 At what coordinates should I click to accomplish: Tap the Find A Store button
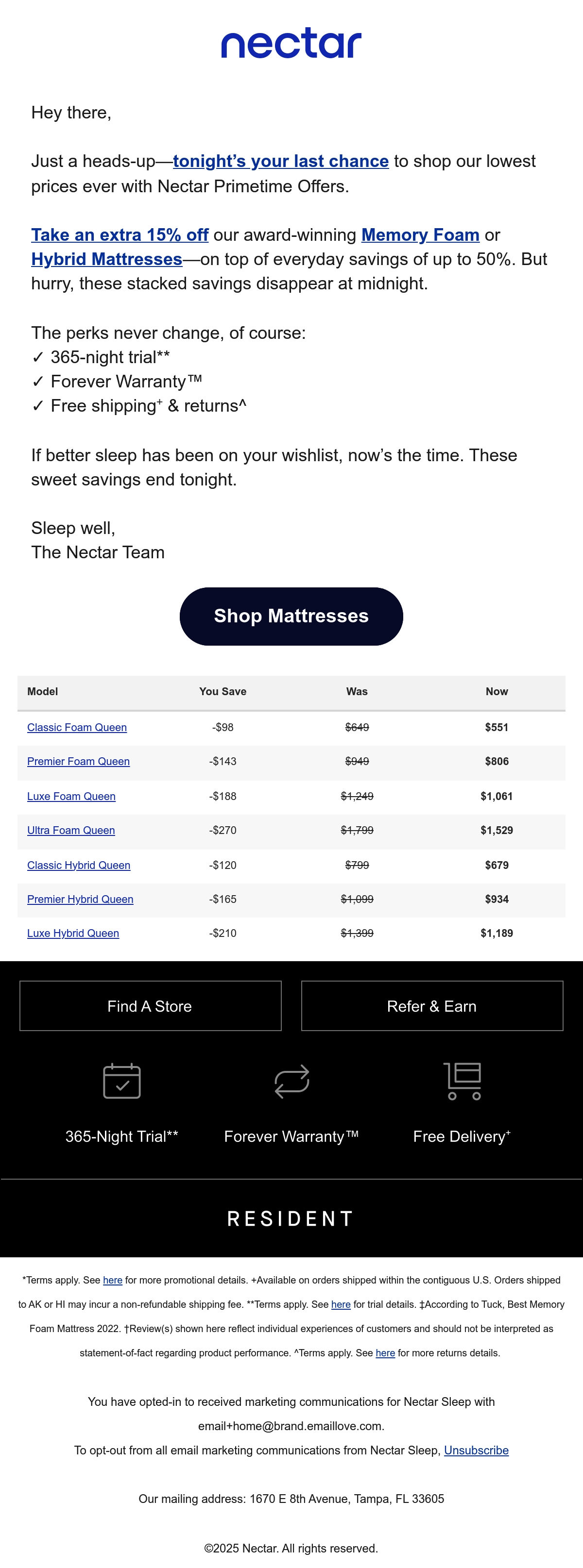coord(151,1005)
